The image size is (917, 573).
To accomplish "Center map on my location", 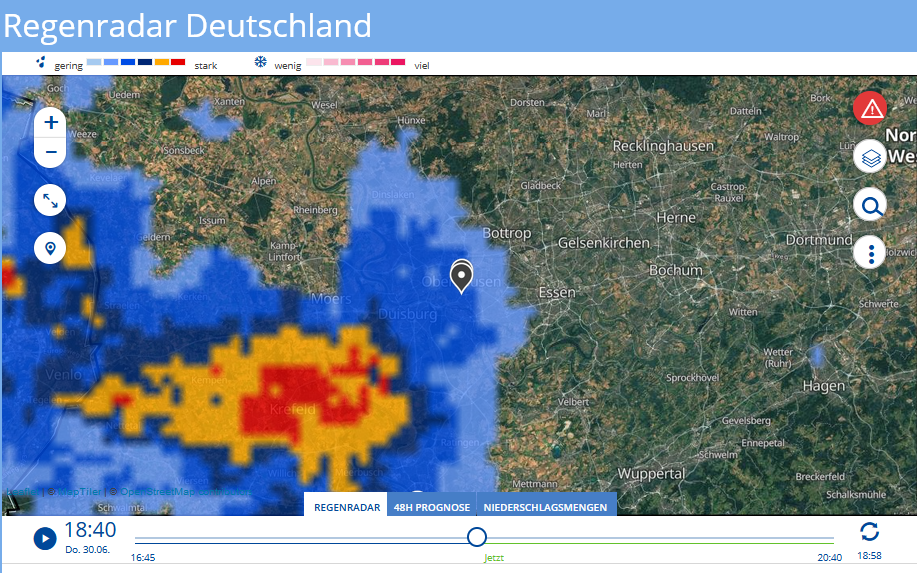I will click(50, 247).
